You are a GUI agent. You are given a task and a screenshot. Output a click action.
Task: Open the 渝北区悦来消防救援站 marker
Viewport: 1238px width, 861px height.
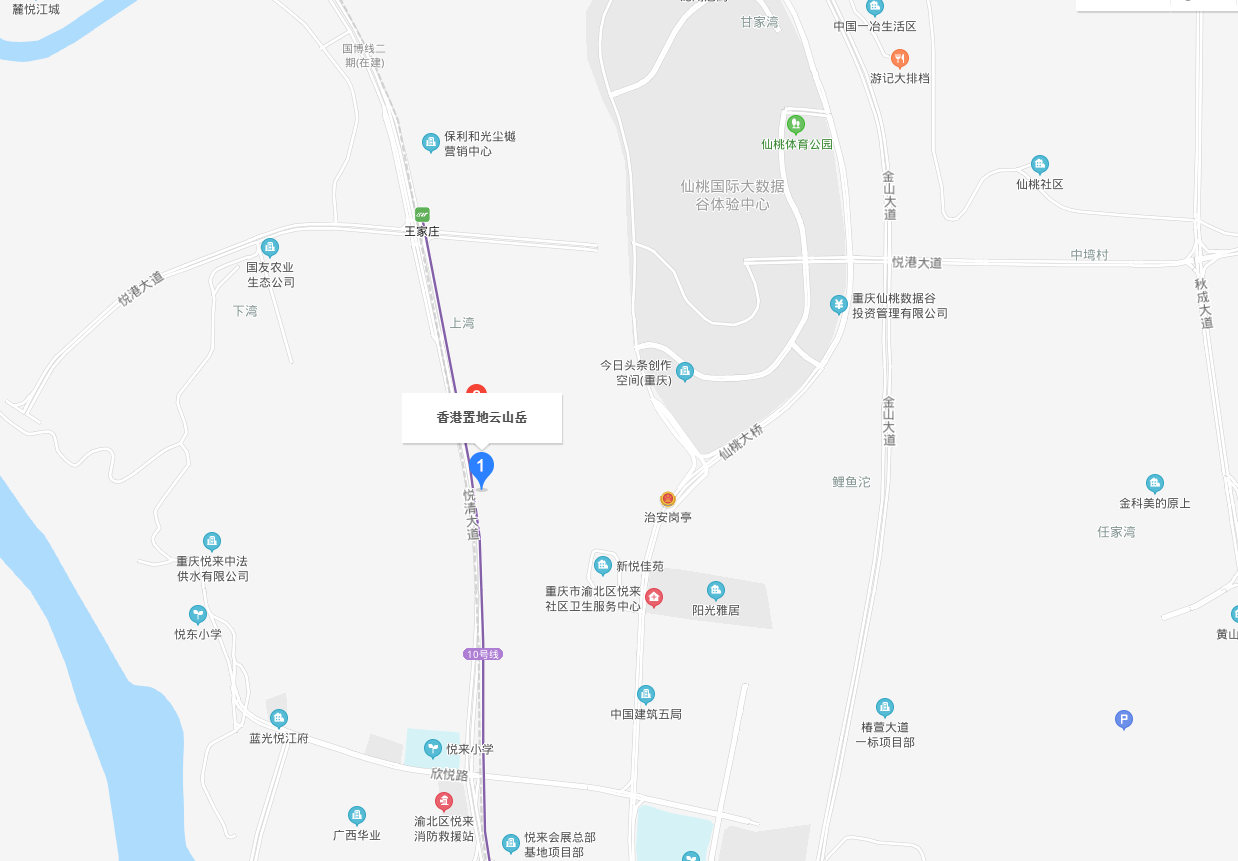click(x=443, y=802)
